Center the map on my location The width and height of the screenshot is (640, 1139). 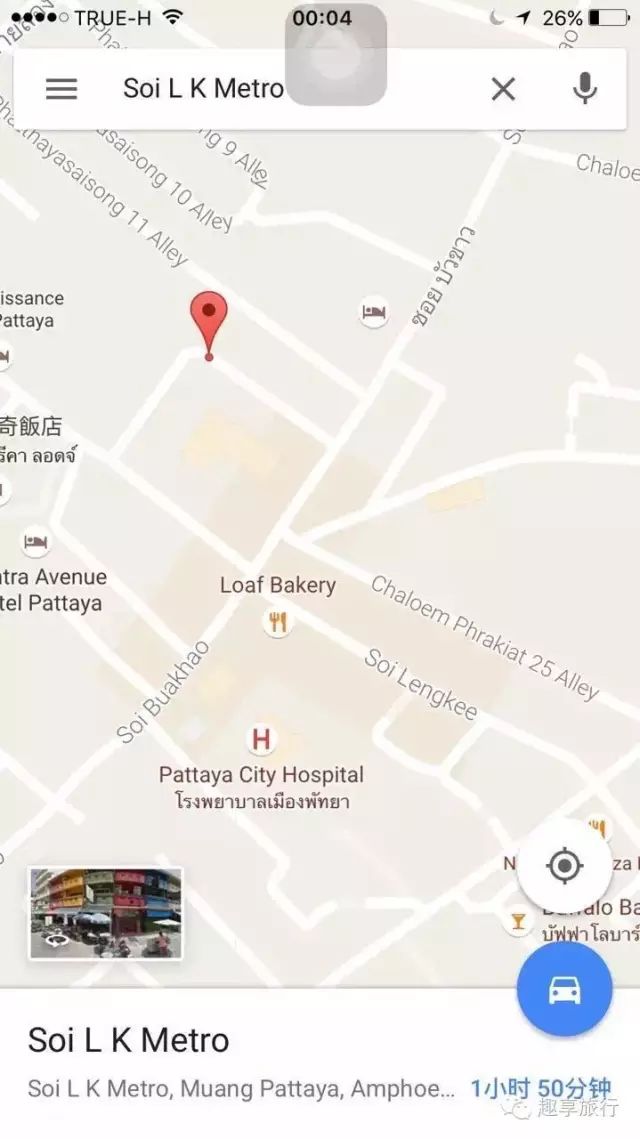(565, 865)
